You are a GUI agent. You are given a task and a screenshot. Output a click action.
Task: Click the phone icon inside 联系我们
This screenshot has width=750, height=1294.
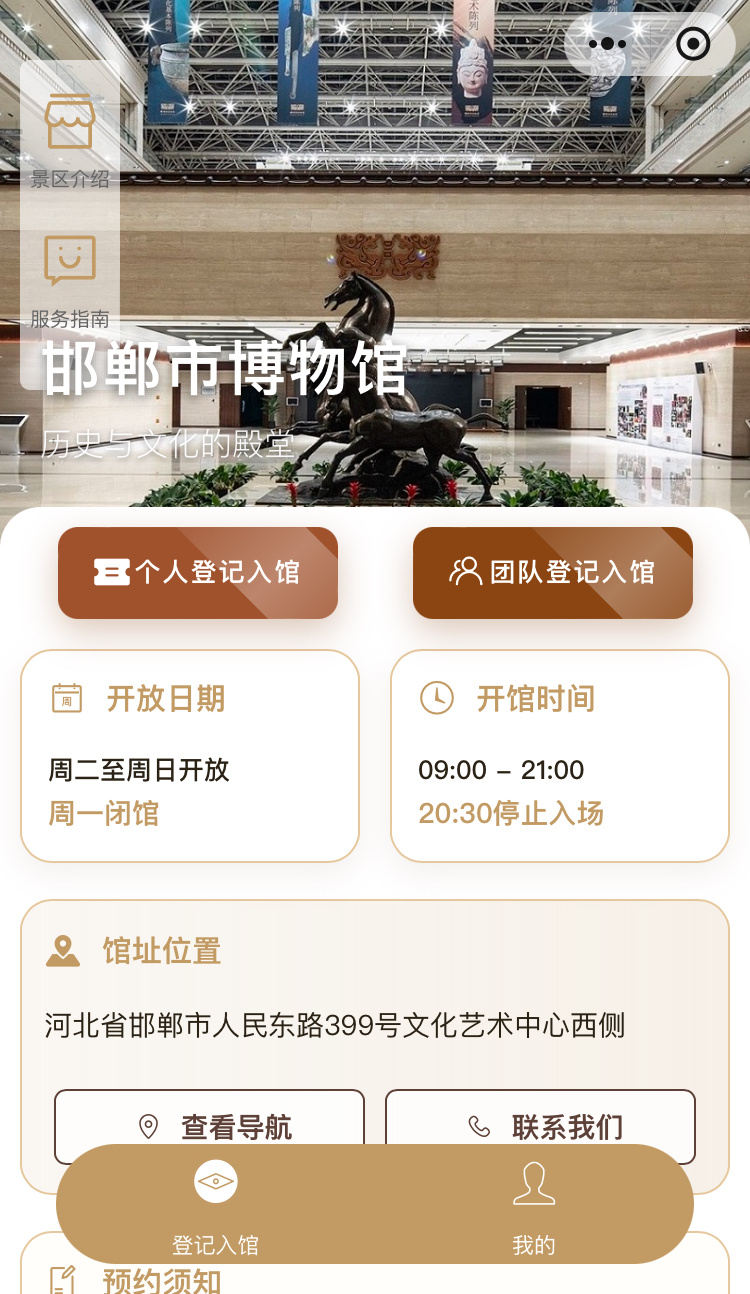tap(477, 1126)
